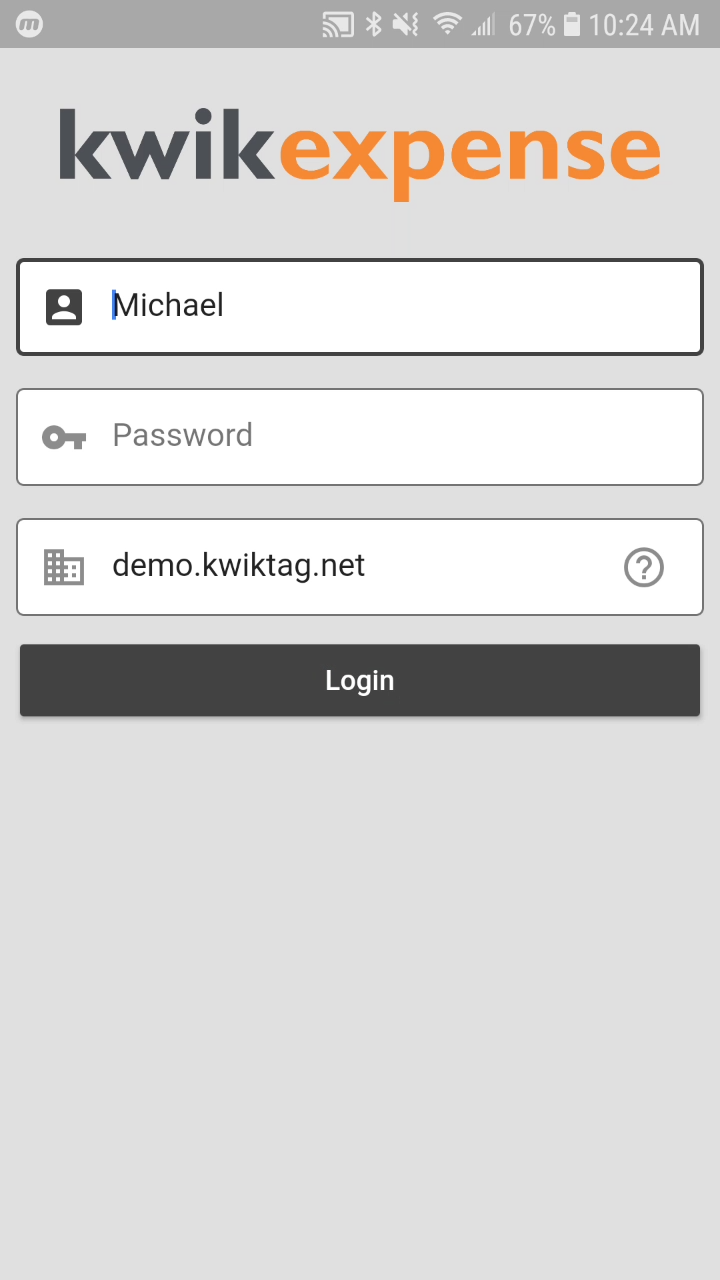
Task: Tap the username field containing Michael
Action: point(360,307)
